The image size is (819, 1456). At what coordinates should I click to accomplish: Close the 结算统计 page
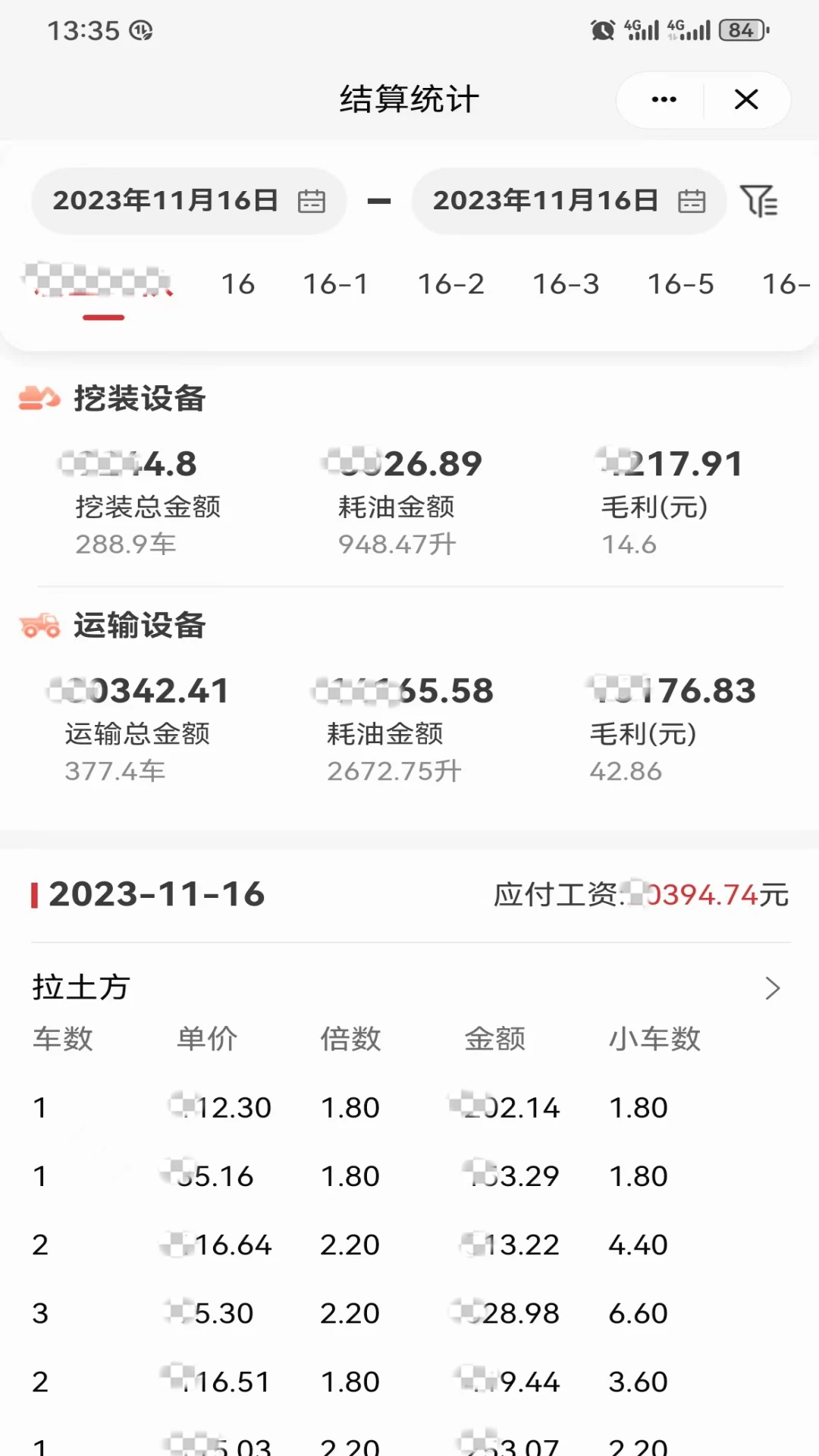[745, 99]
